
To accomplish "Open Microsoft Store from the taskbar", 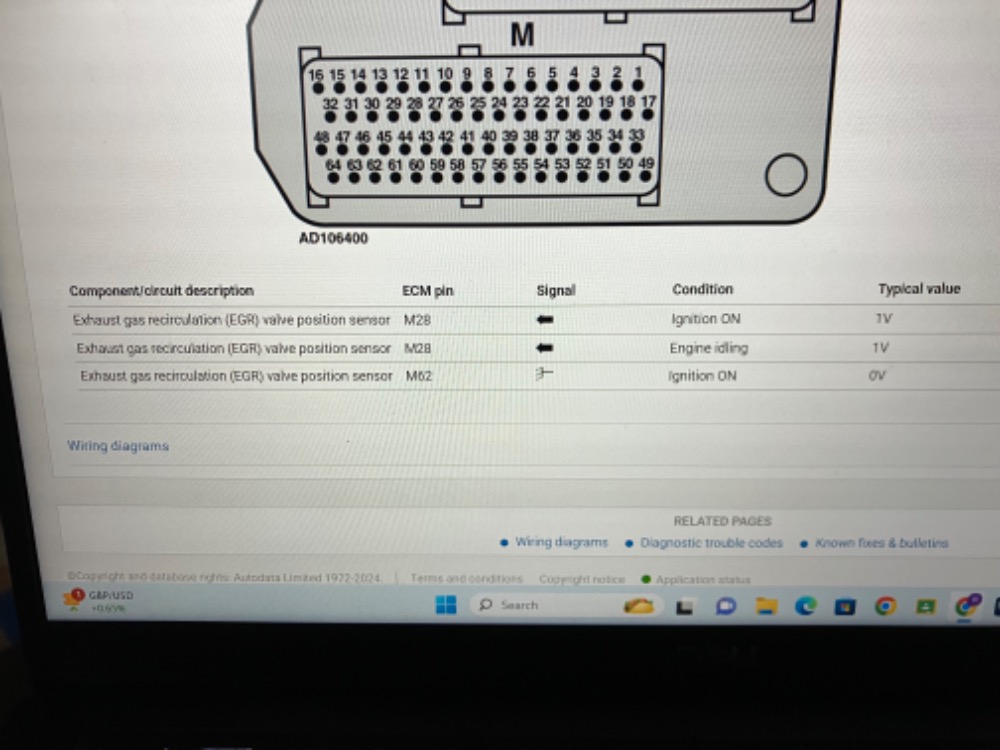I will click(x=845, y=606).
